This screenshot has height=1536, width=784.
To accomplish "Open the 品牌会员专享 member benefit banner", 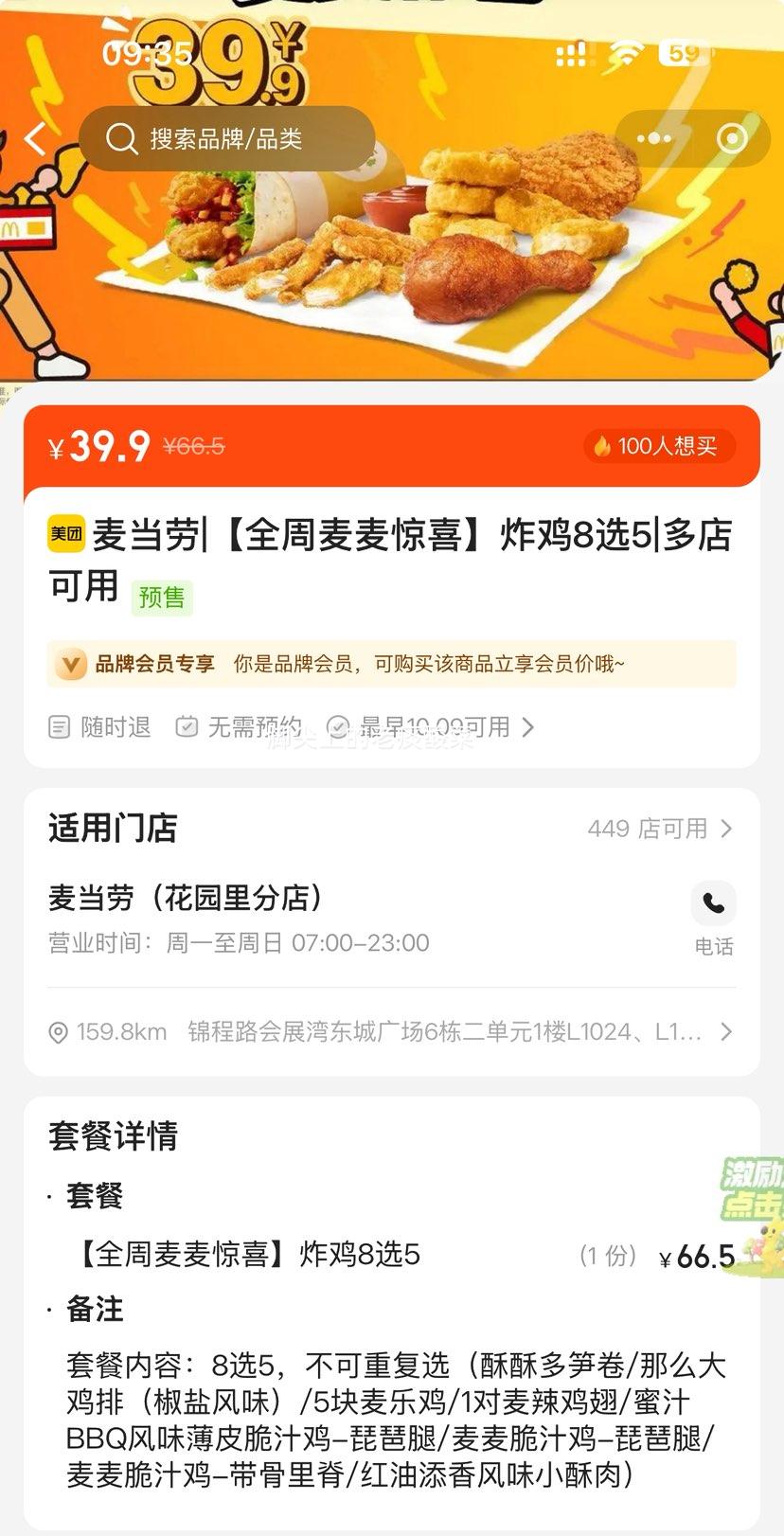I will (392, 664).
